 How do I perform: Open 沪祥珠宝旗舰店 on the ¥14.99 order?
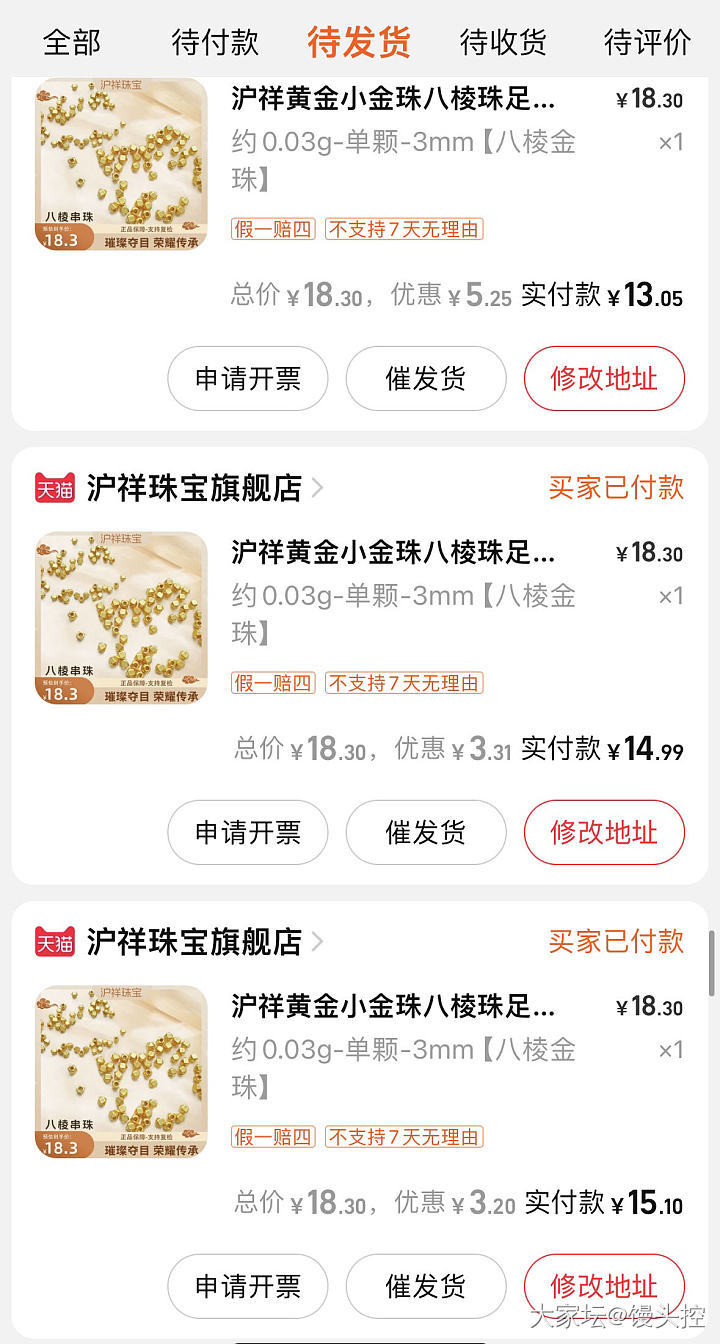194,488
